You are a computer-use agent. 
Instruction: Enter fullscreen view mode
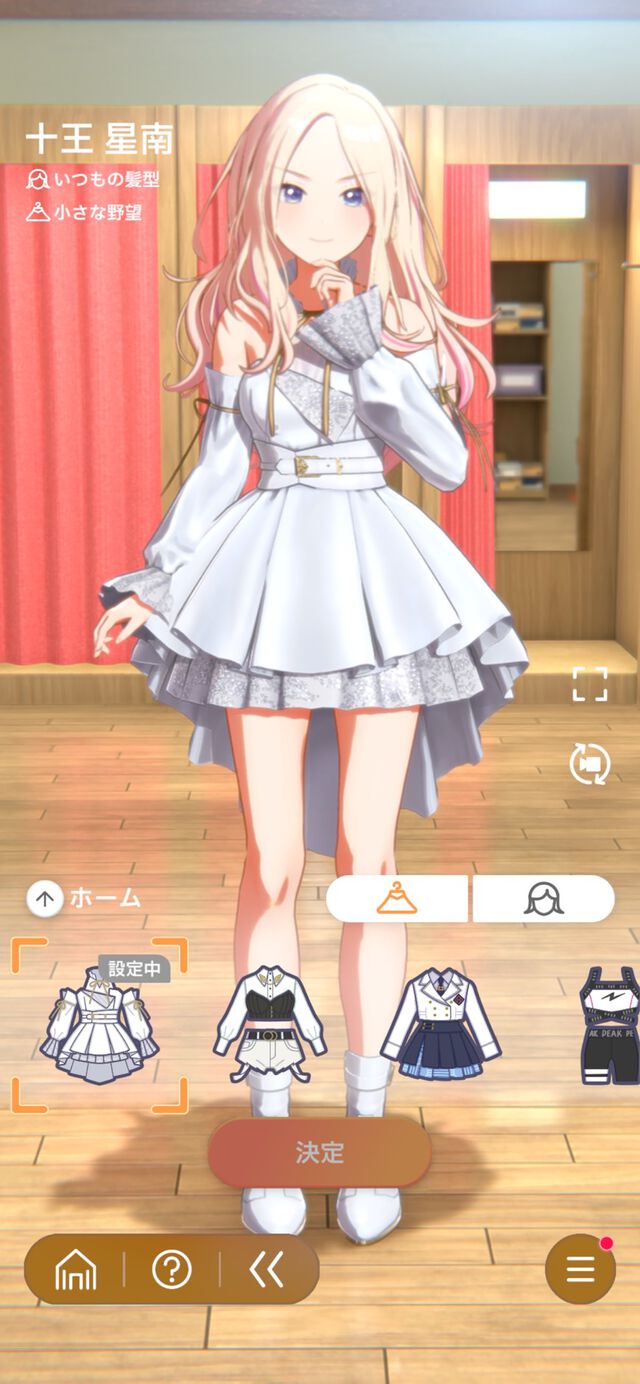point(590,684)
